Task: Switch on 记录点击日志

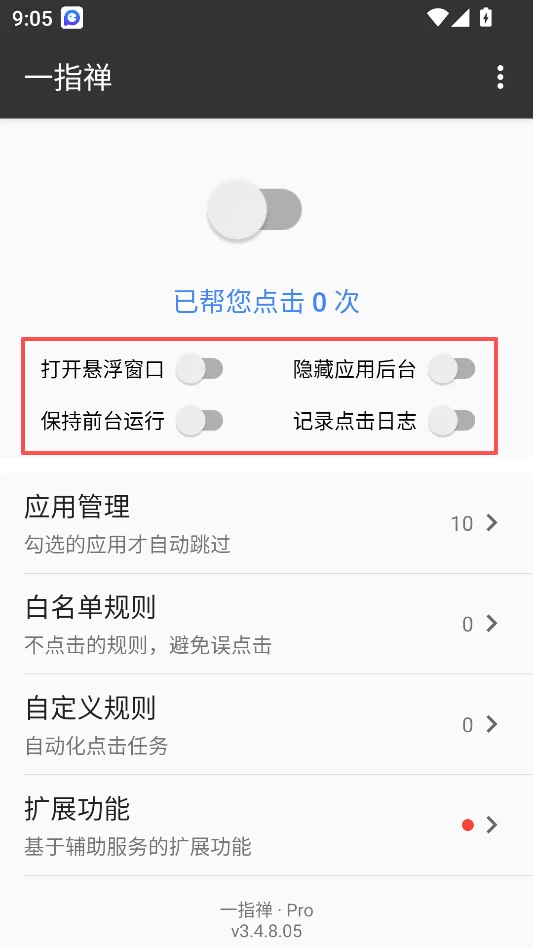Action: [x=451, y=421]
